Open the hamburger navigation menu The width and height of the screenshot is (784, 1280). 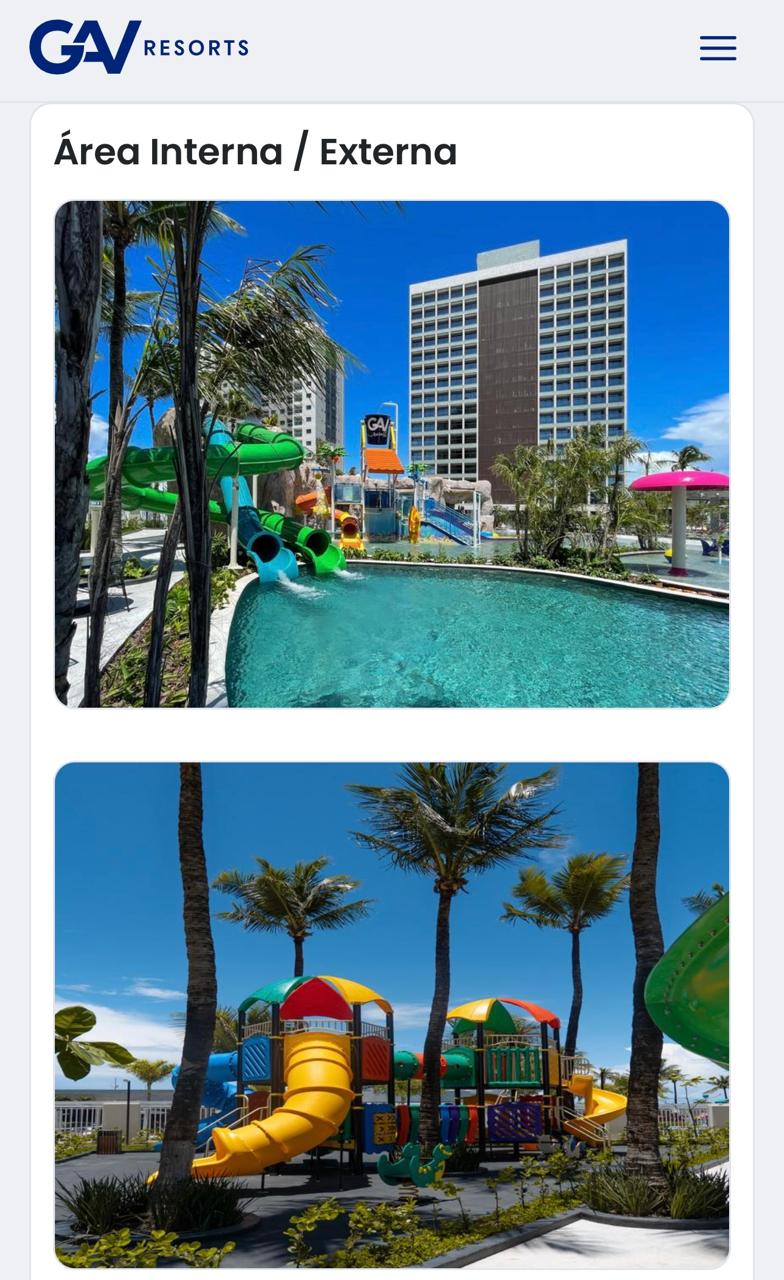717,48
